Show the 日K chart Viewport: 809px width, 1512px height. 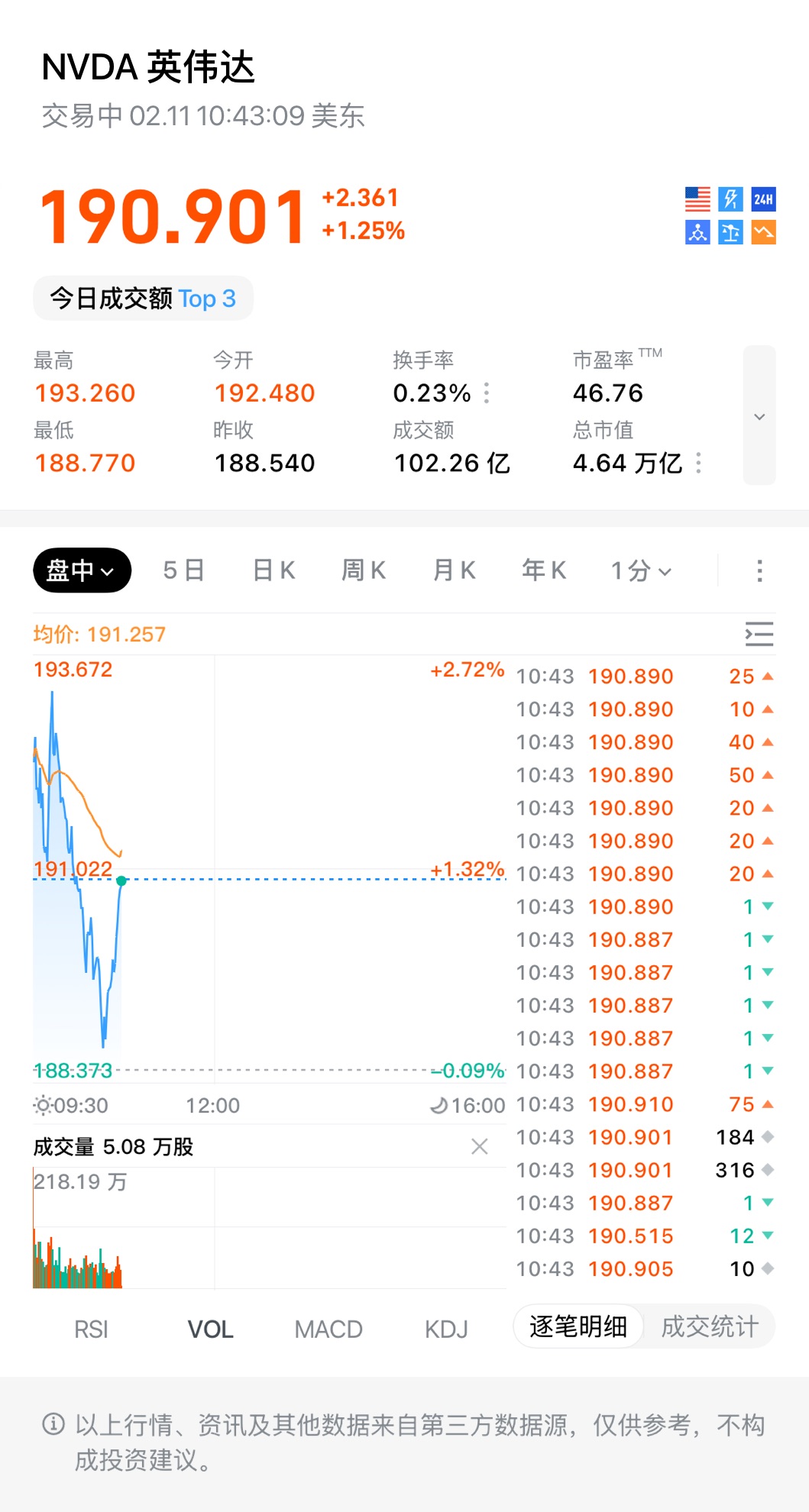coord(273,570)
